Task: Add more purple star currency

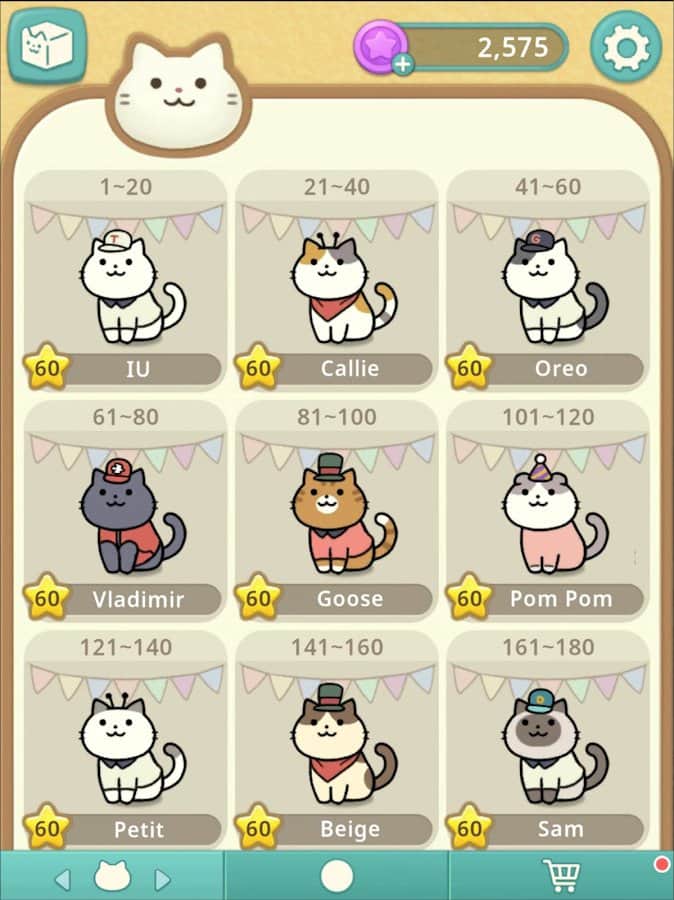Action: (403, 65)
